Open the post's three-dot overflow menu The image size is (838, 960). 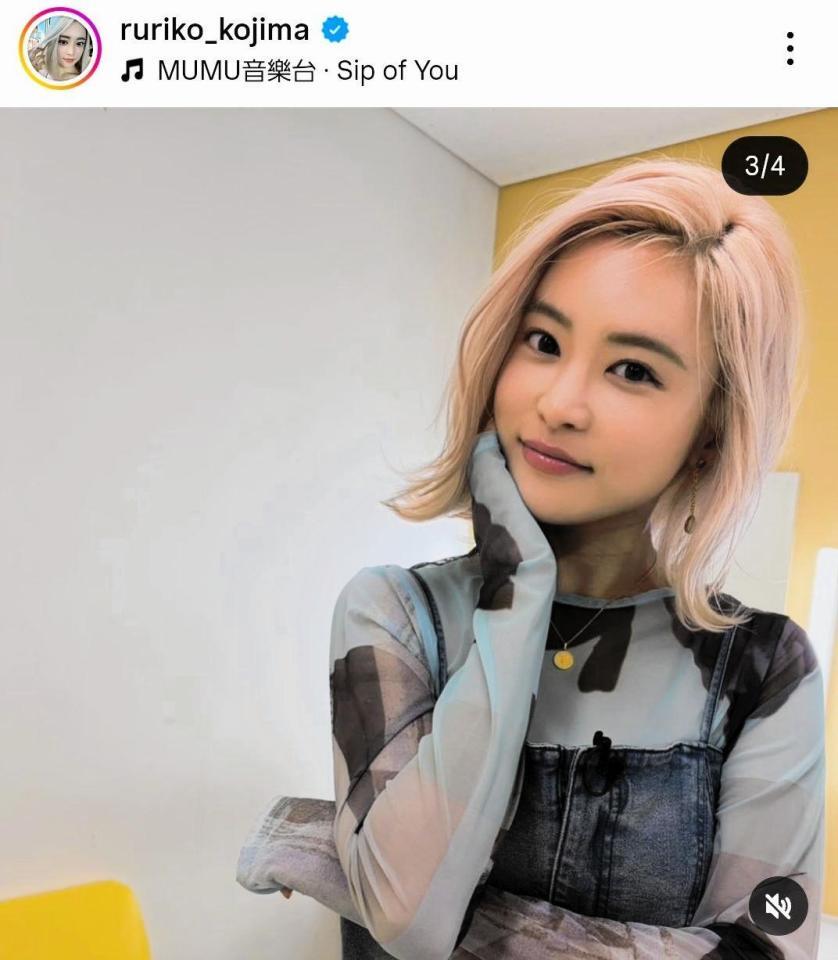tap(790, 49)
